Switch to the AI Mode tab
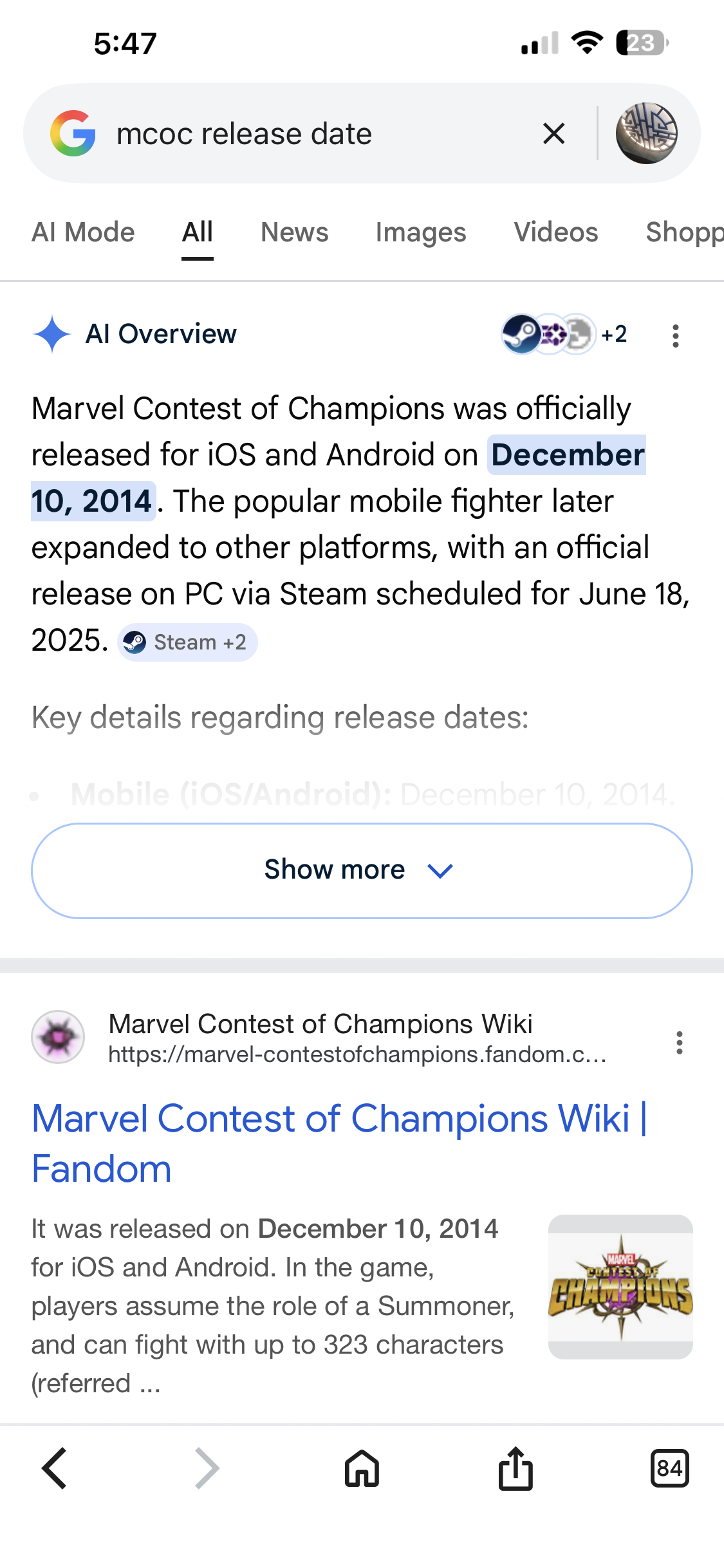The width and height of the screenshot is (724, 1568). (83, 232)
